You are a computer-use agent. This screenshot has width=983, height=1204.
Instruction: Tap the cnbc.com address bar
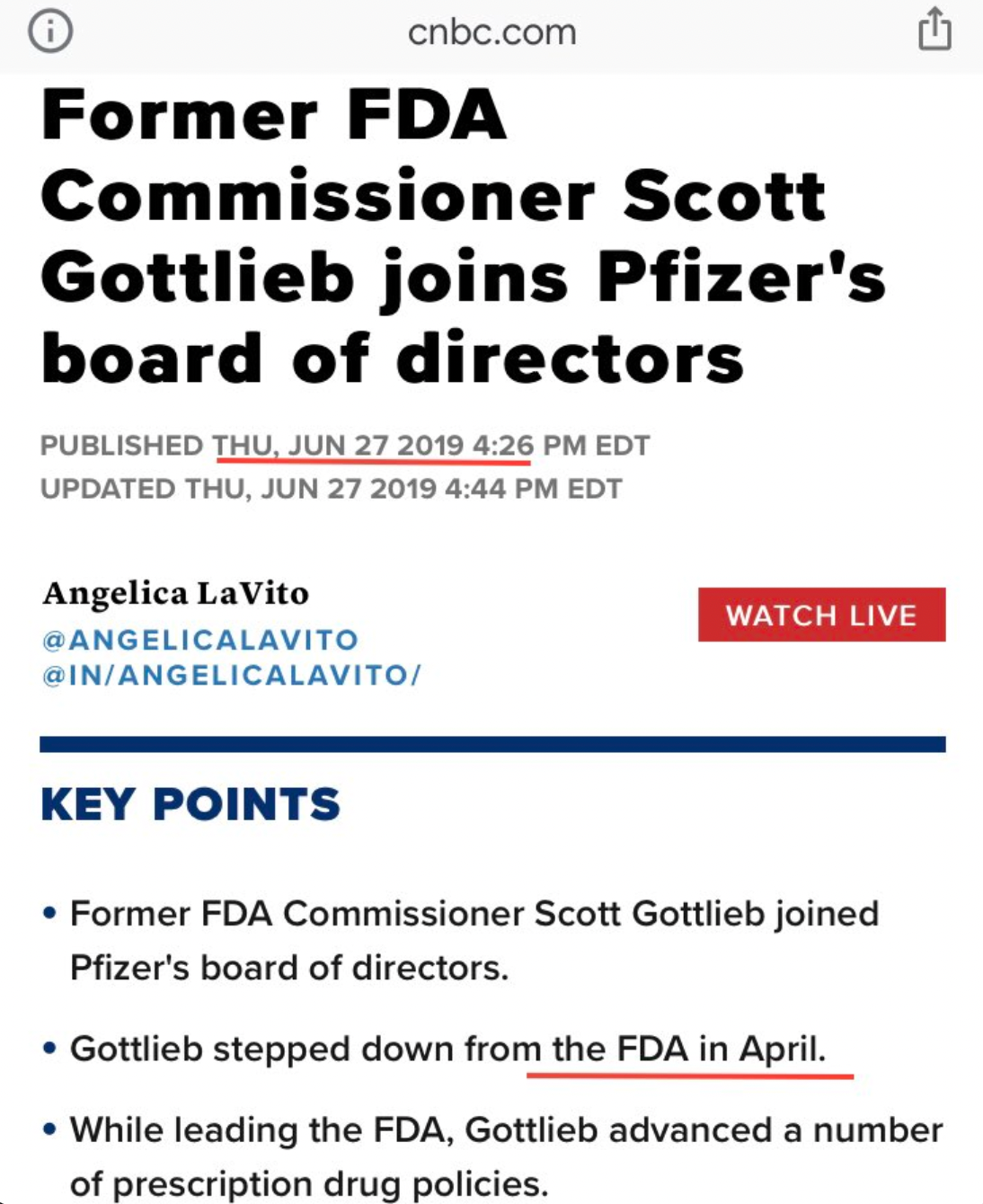(491, 33)
